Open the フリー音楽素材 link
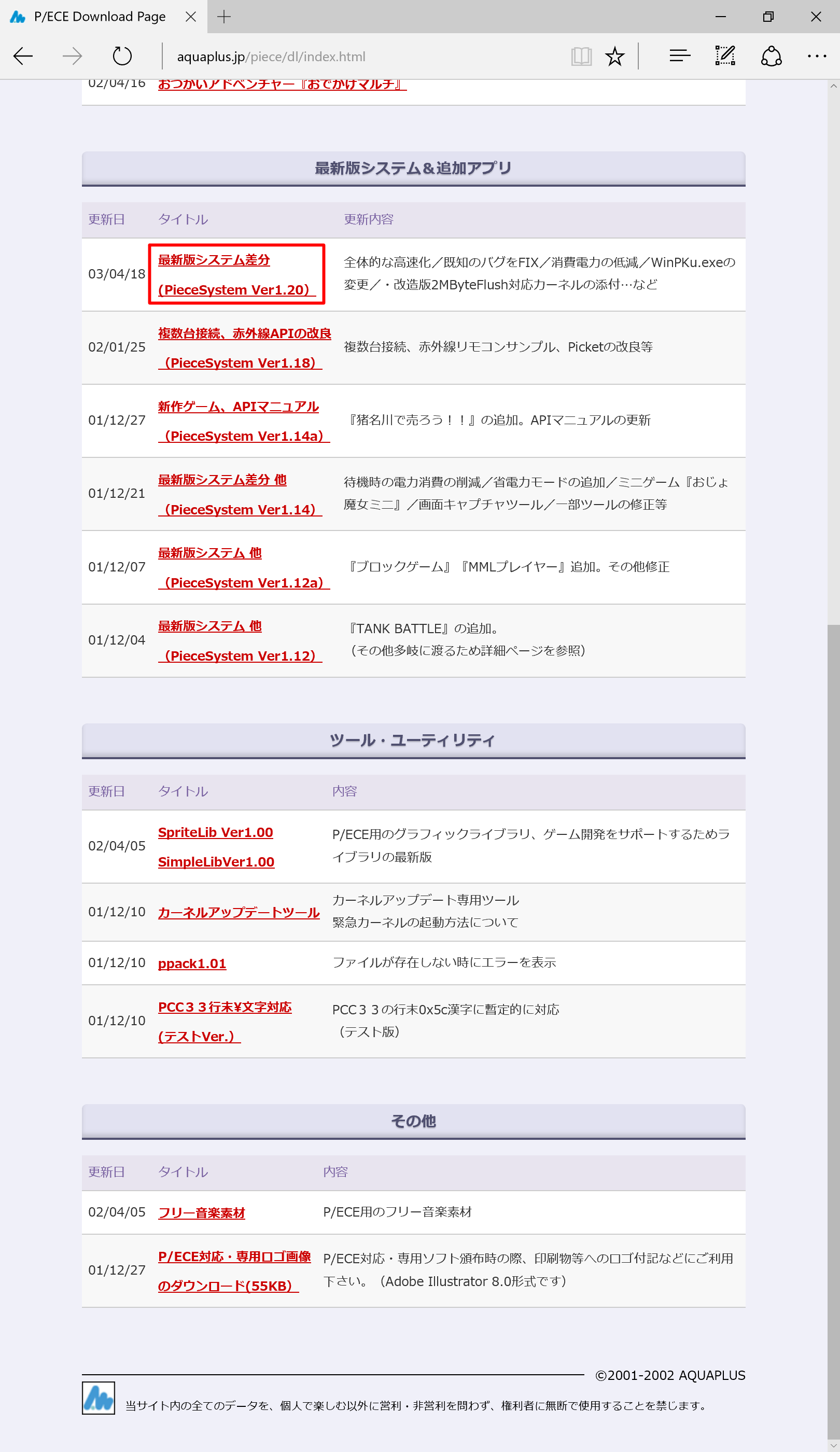Viewport: 840px width, 1452px height. 202,1212
